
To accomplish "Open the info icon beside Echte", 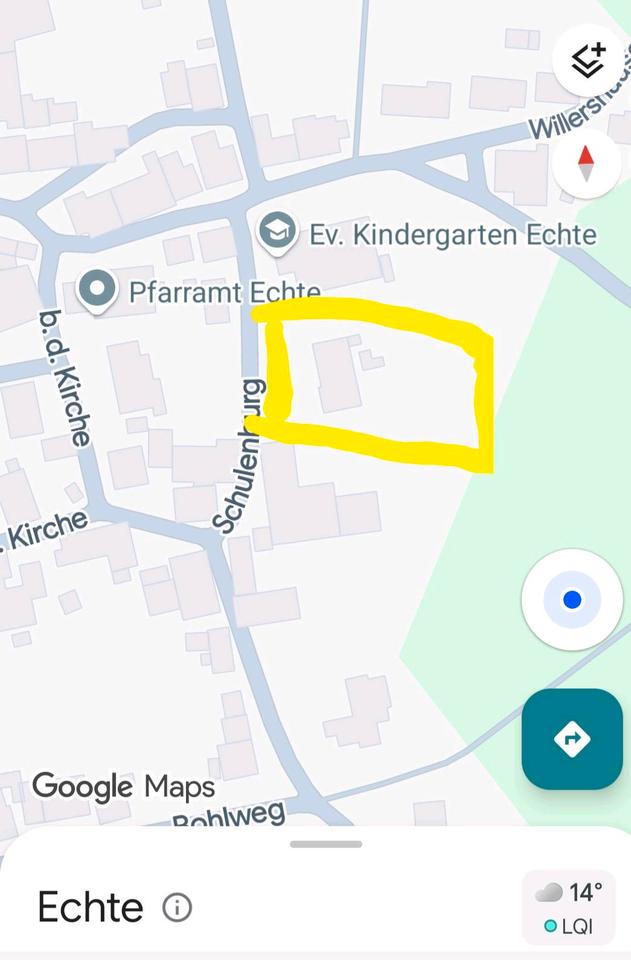I will pos(177,908).
